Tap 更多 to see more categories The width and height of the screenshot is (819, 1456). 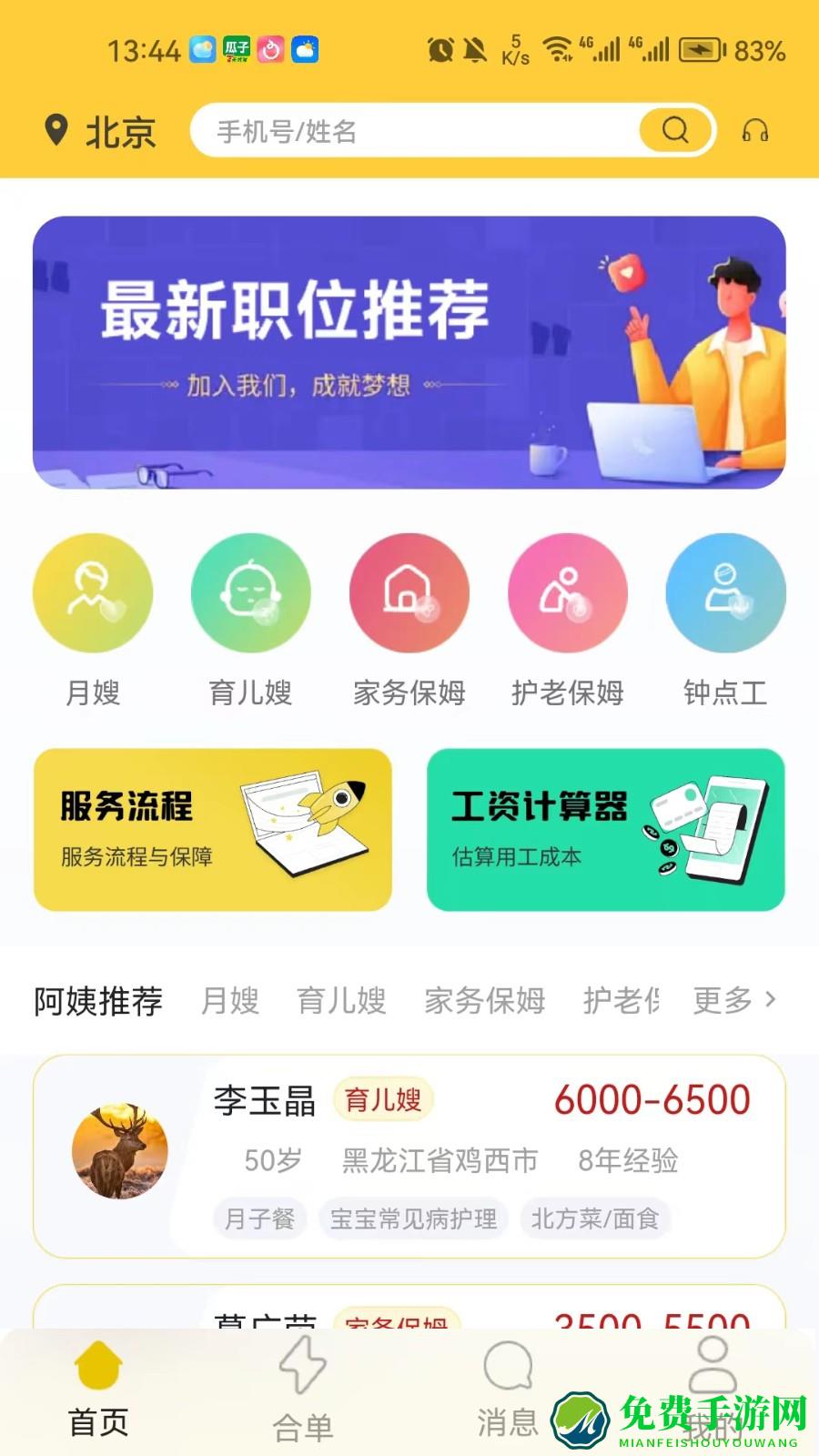tap(733, 1000)
